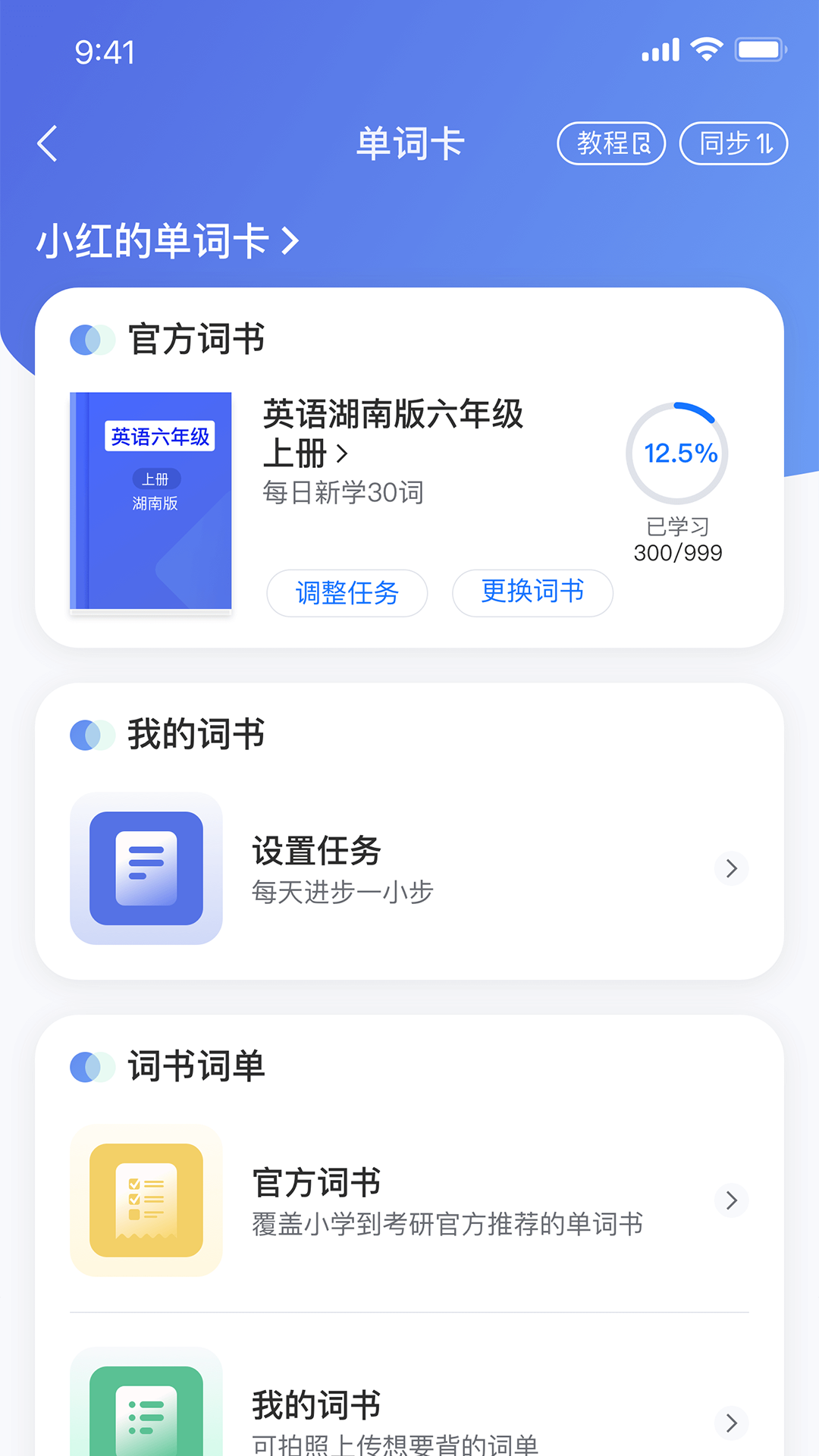Expand the 设置任务 row chevron
The image size is (819, 1456).
point(731,869)
